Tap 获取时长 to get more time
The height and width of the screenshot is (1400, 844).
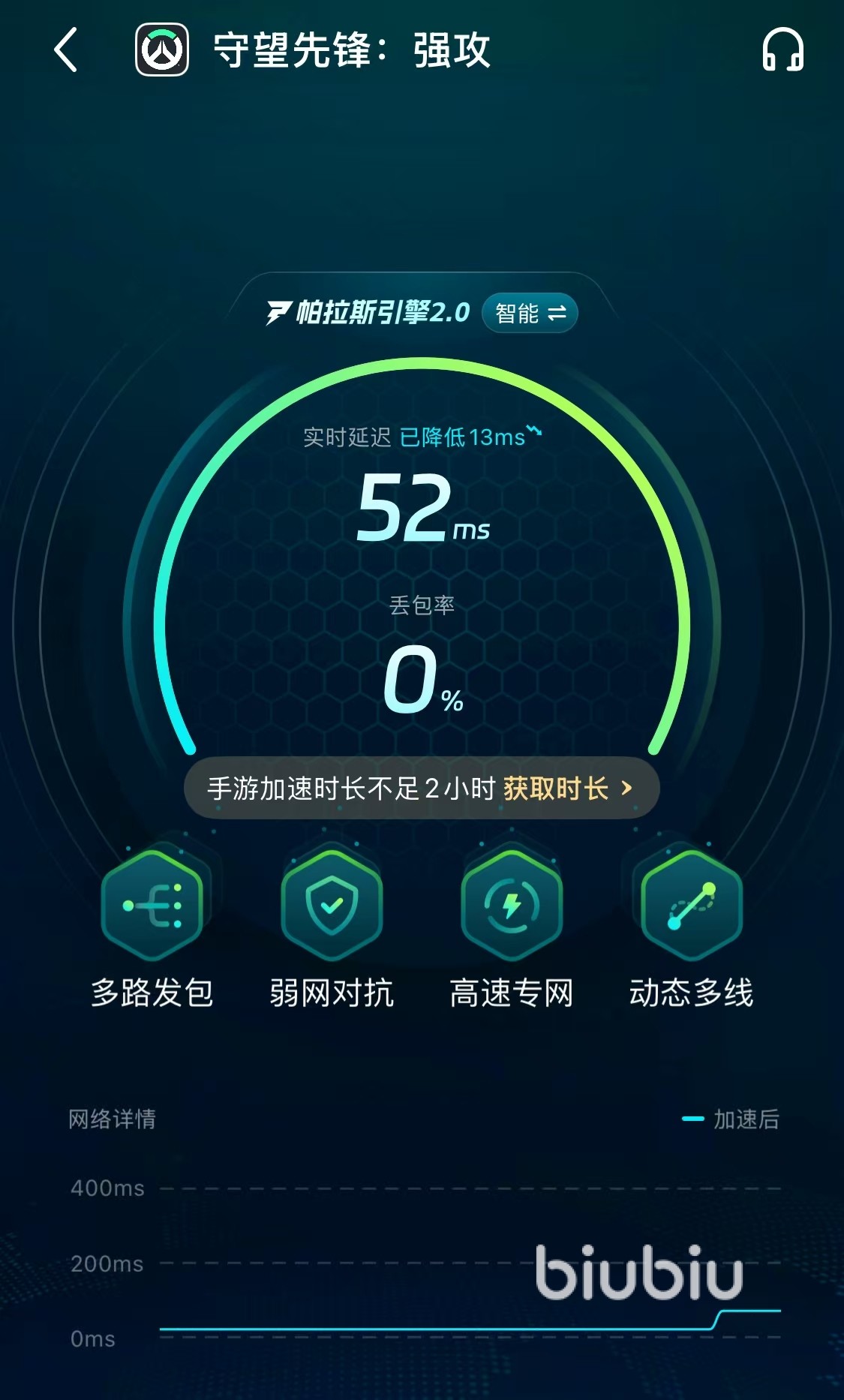click(567, 789)
